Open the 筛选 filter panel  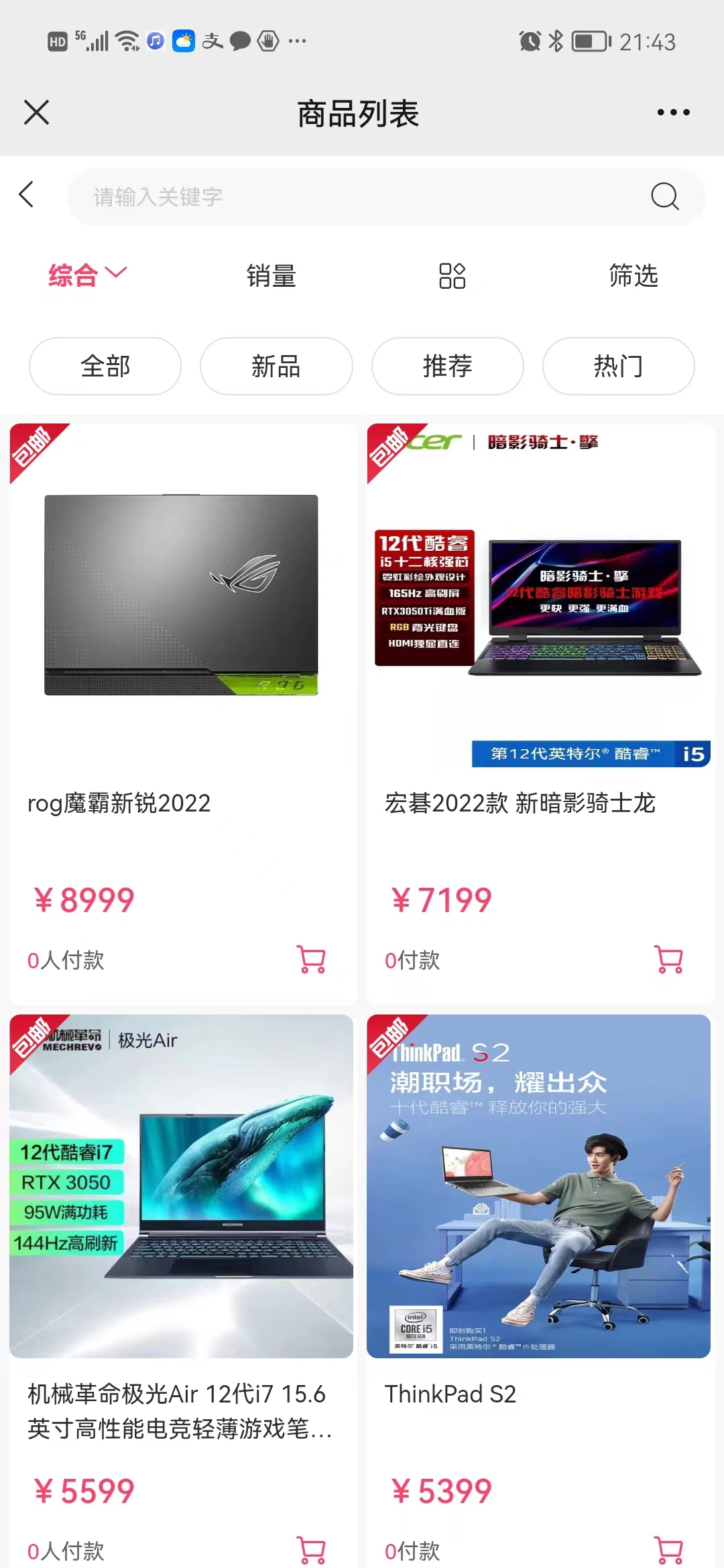[x=633, y=275]
